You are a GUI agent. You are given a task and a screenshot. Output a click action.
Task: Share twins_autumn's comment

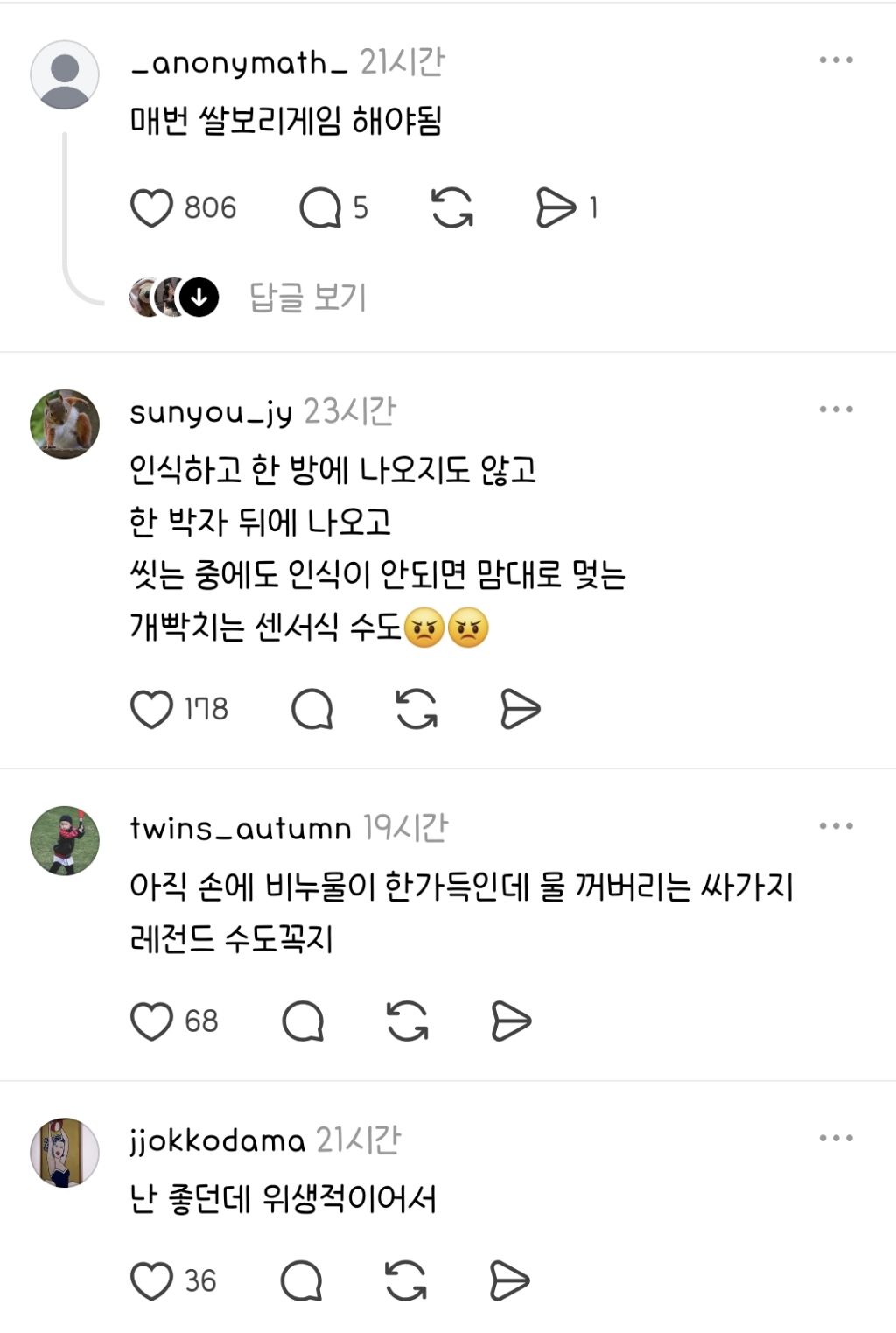point(511,1021)
